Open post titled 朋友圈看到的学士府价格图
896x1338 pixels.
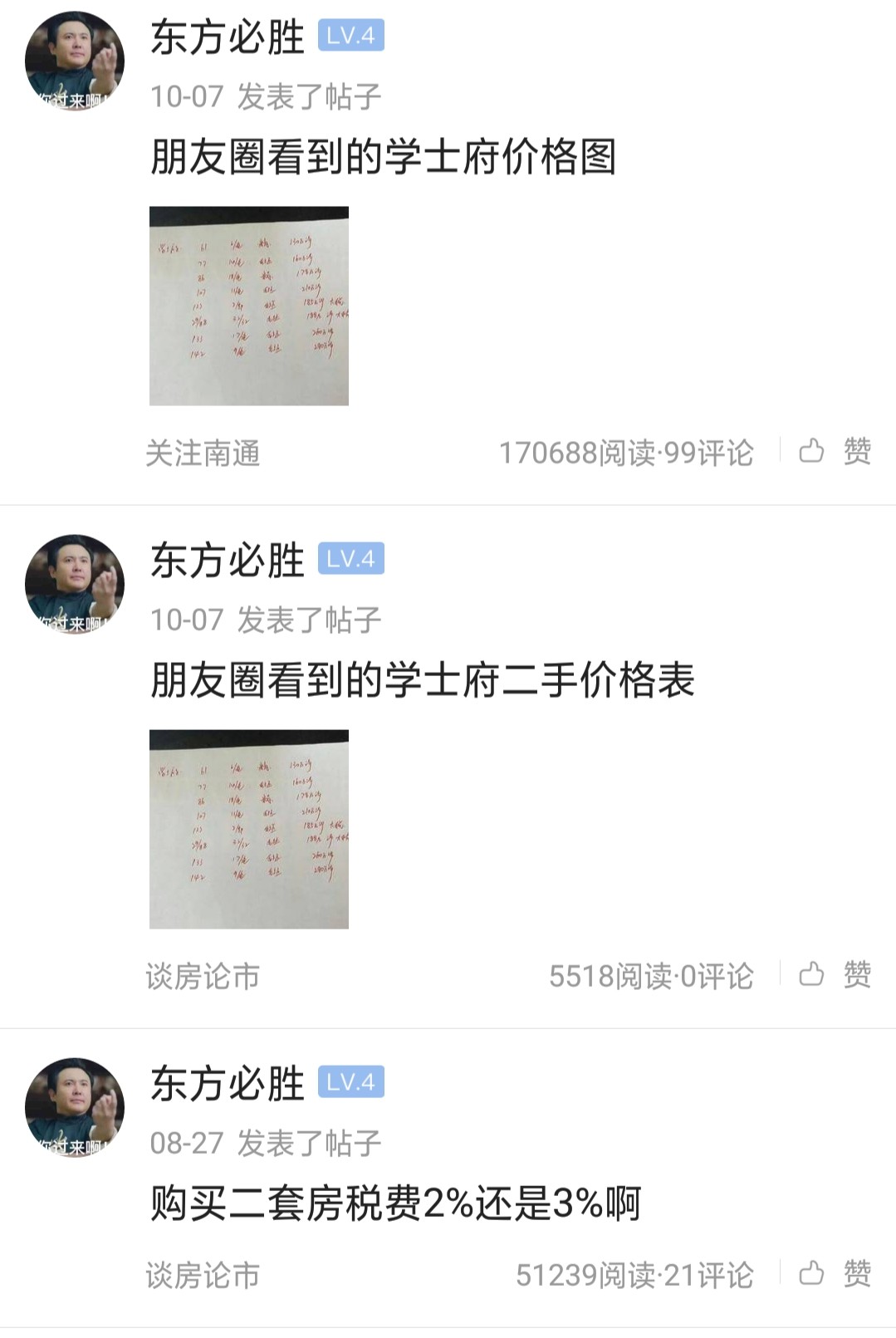coord(383,157)
